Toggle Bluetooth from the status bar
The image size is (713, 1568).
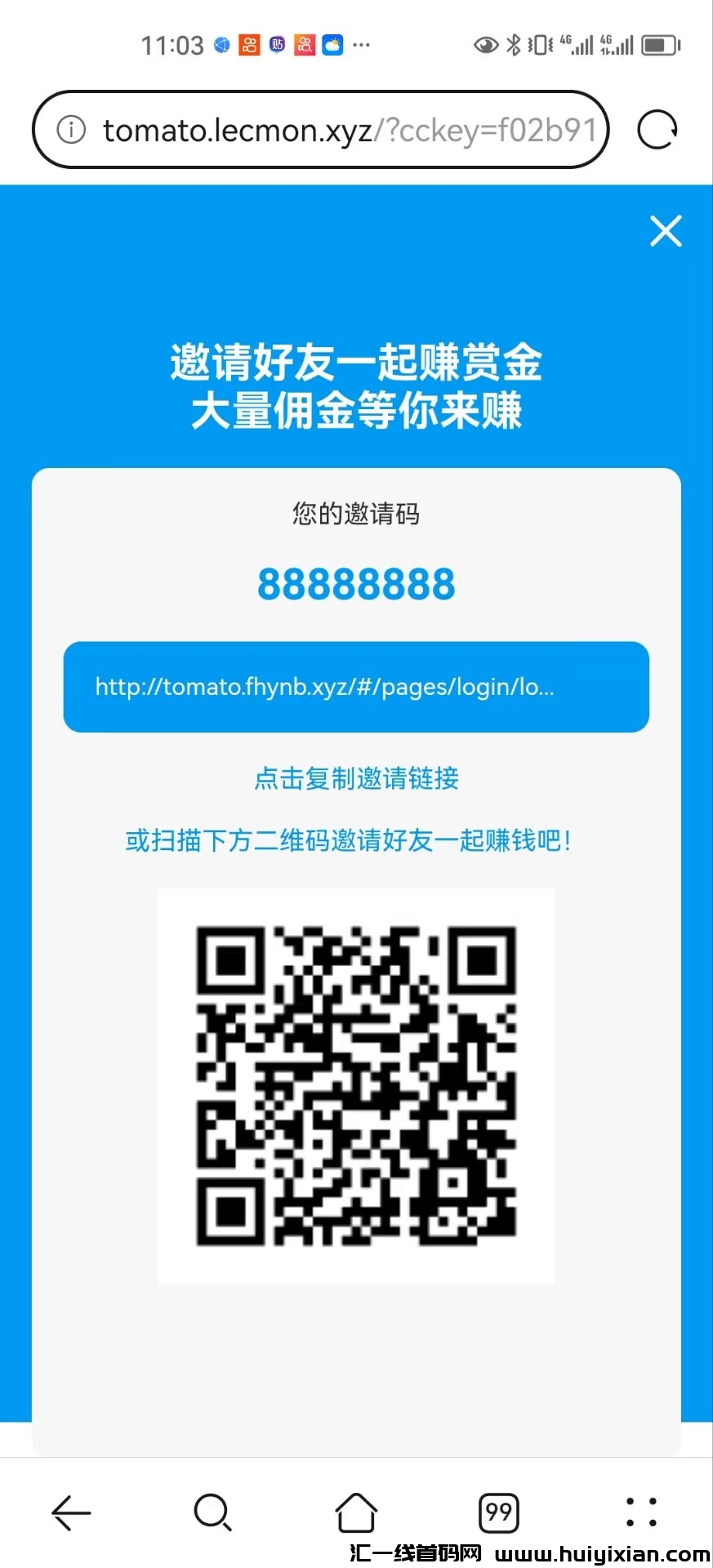(515, 45)
